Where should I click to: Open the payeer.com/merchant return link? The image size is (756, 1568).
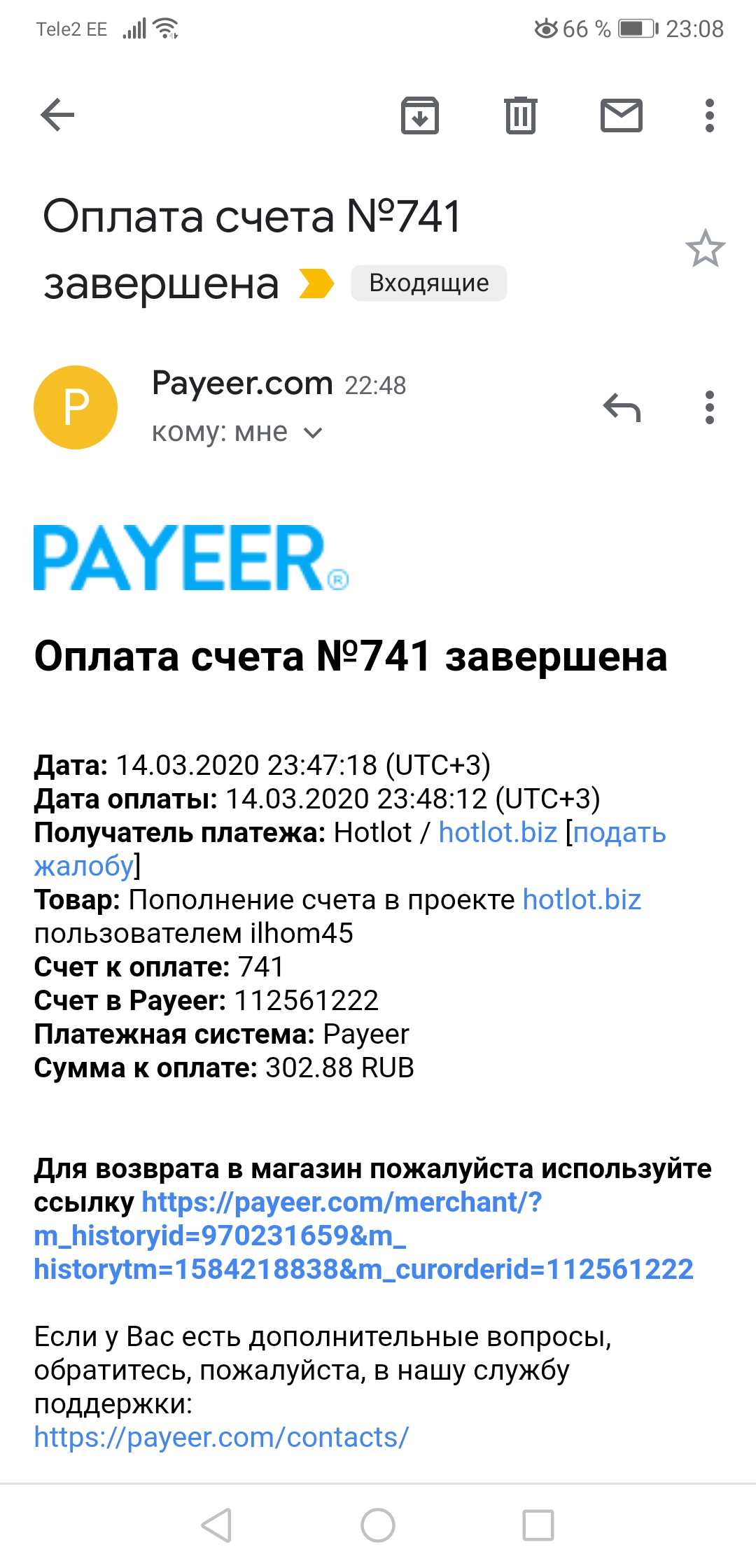(363, 1236)
